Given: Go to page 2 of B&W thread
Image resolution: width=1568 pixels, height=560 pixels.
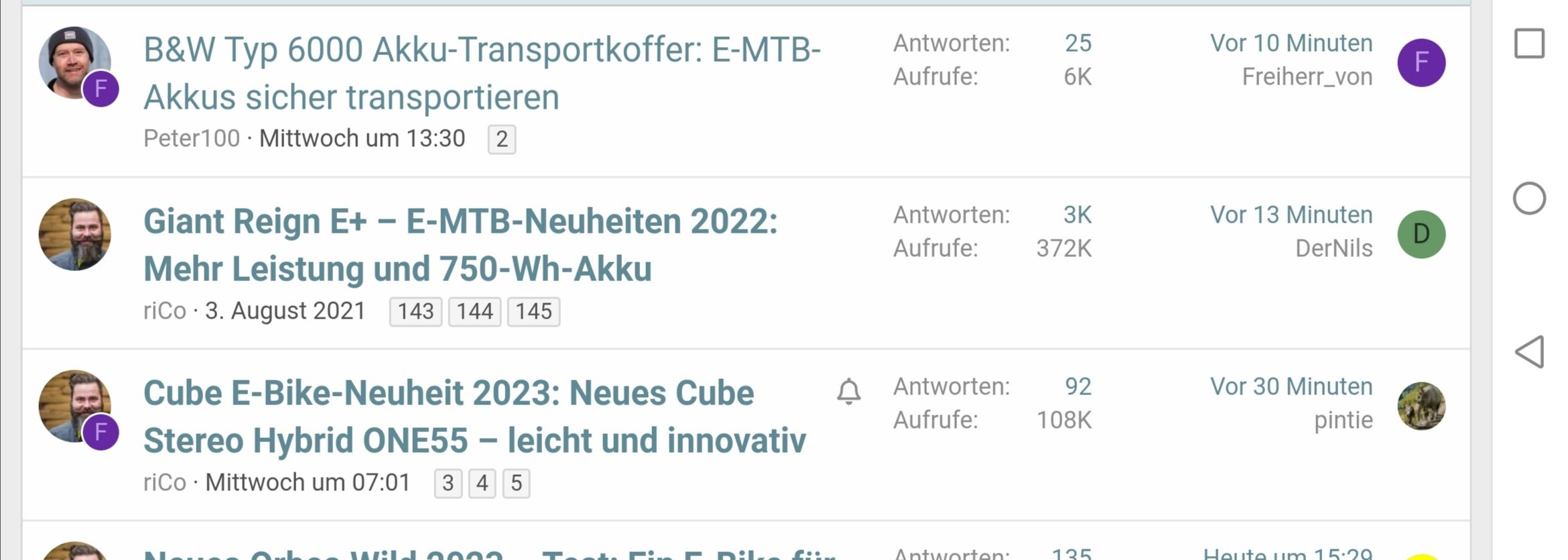Looking at the screenshot, I should pyautogui.click(x=501, y=139).
